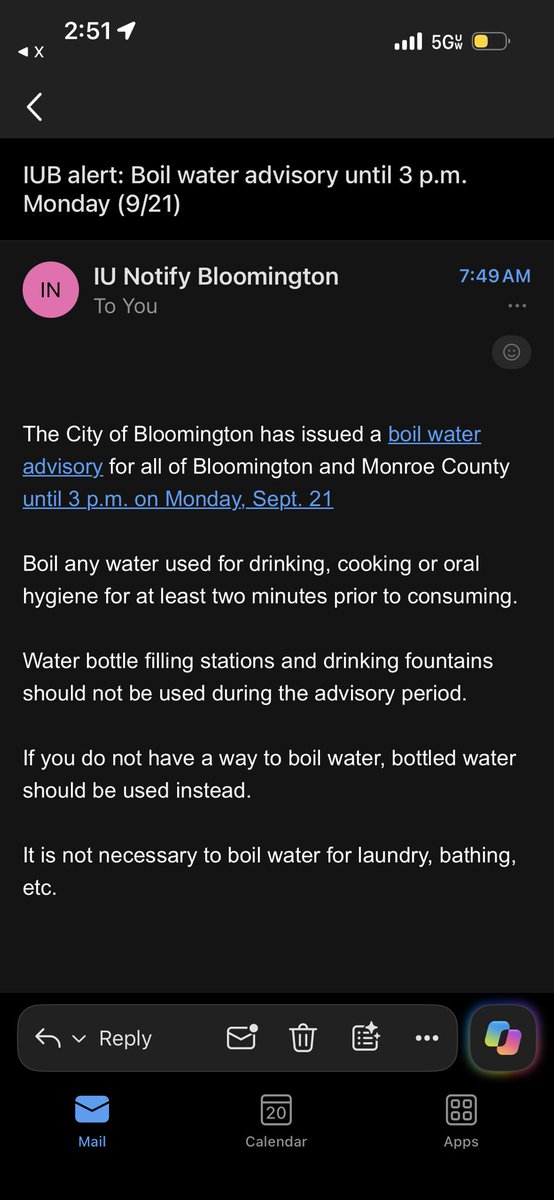The height and width of the screenshot is (1200, 554).
Task: Mark this message as unread
Action: [242, 1037]
